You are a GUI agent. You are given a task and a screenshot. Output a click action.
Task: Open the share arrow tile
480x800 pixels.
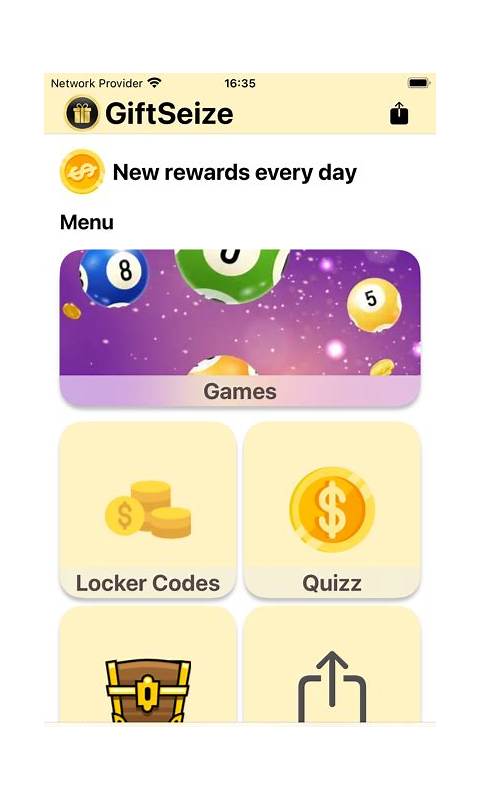pyautogui.click(x=332, y=664)
